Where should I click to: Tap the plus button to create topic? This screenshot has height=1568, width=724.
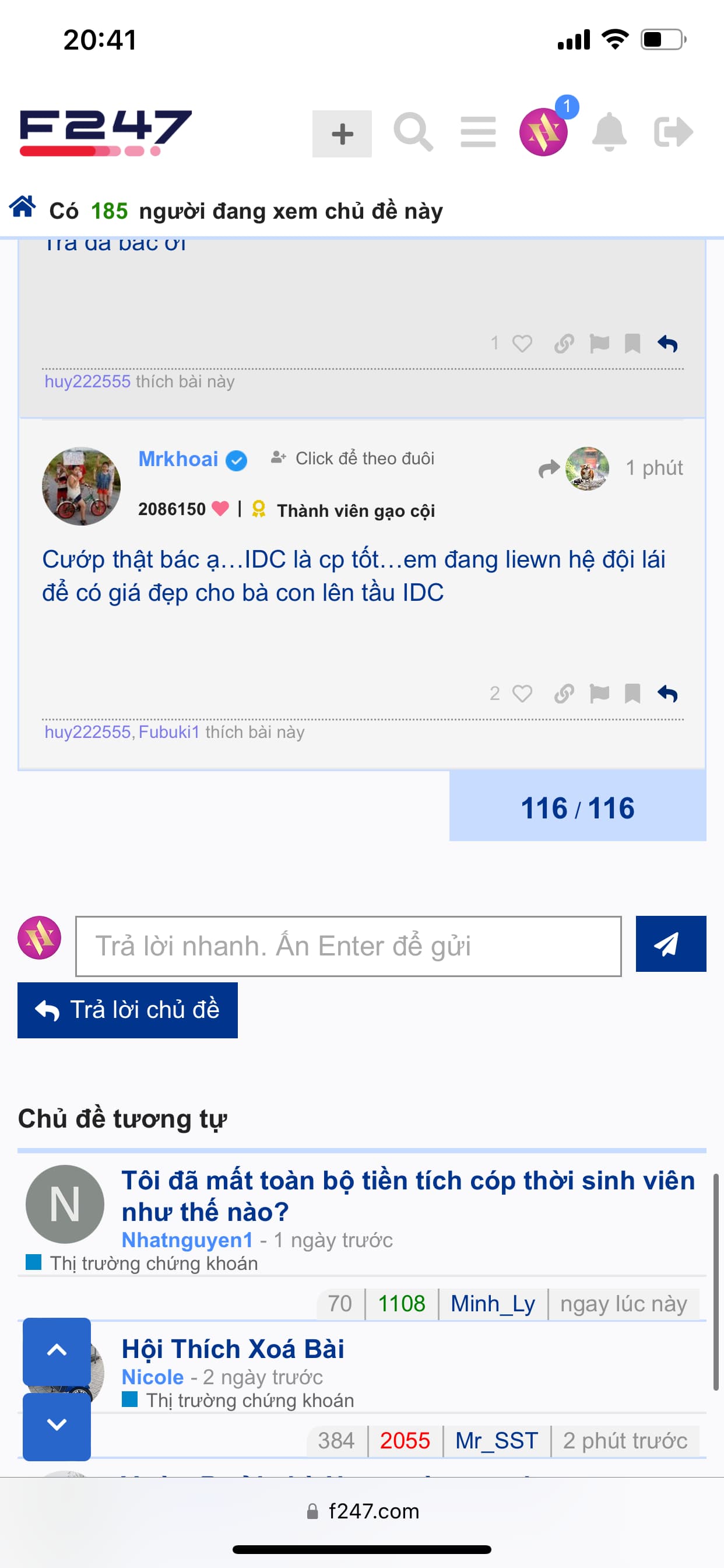coord(342,134)
